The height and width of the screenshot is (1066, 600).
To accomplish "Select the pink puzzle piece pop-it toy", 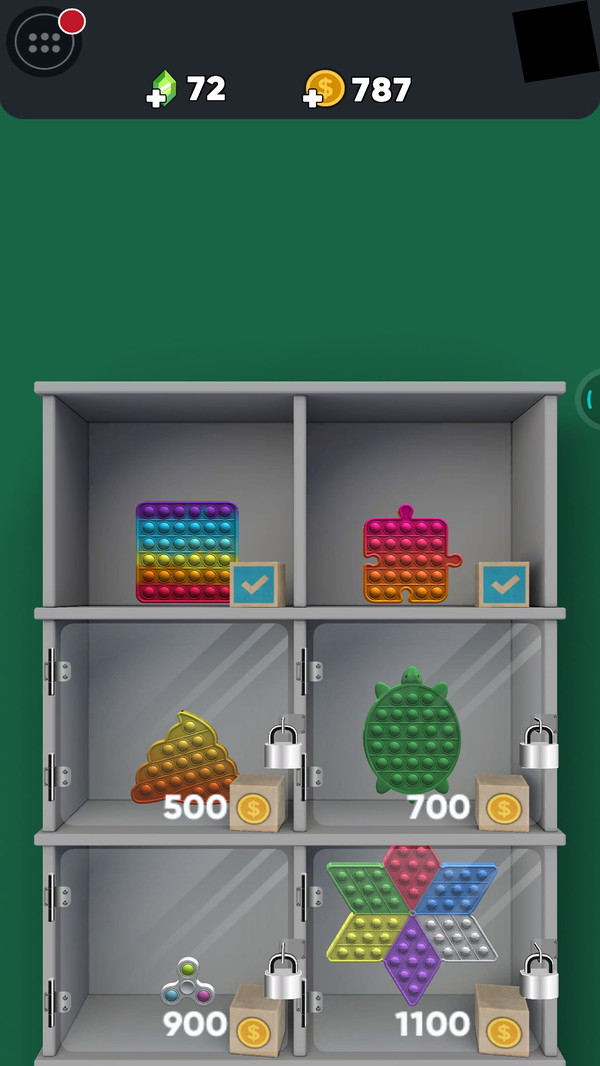I will coord(410,556).
